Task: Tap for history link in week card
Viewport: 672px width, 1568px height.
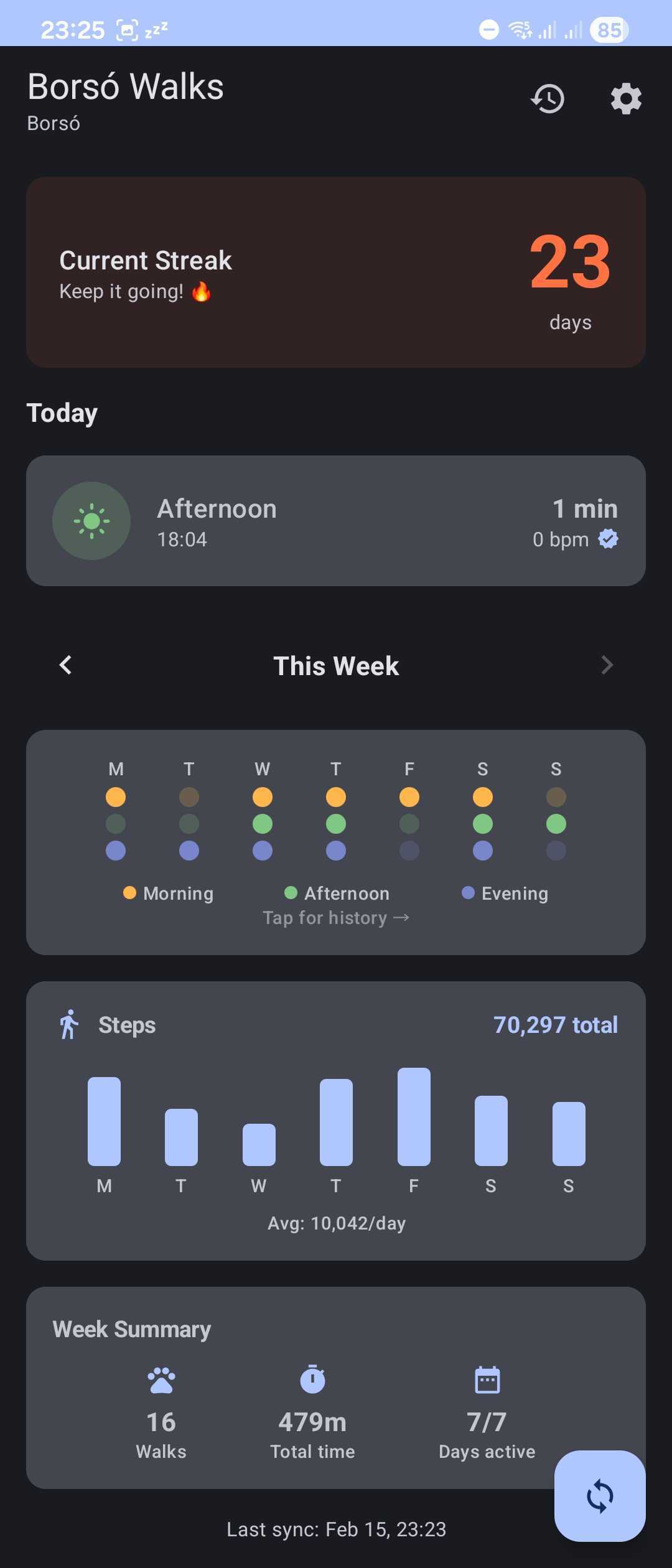Action: click(x=336, y=917)
